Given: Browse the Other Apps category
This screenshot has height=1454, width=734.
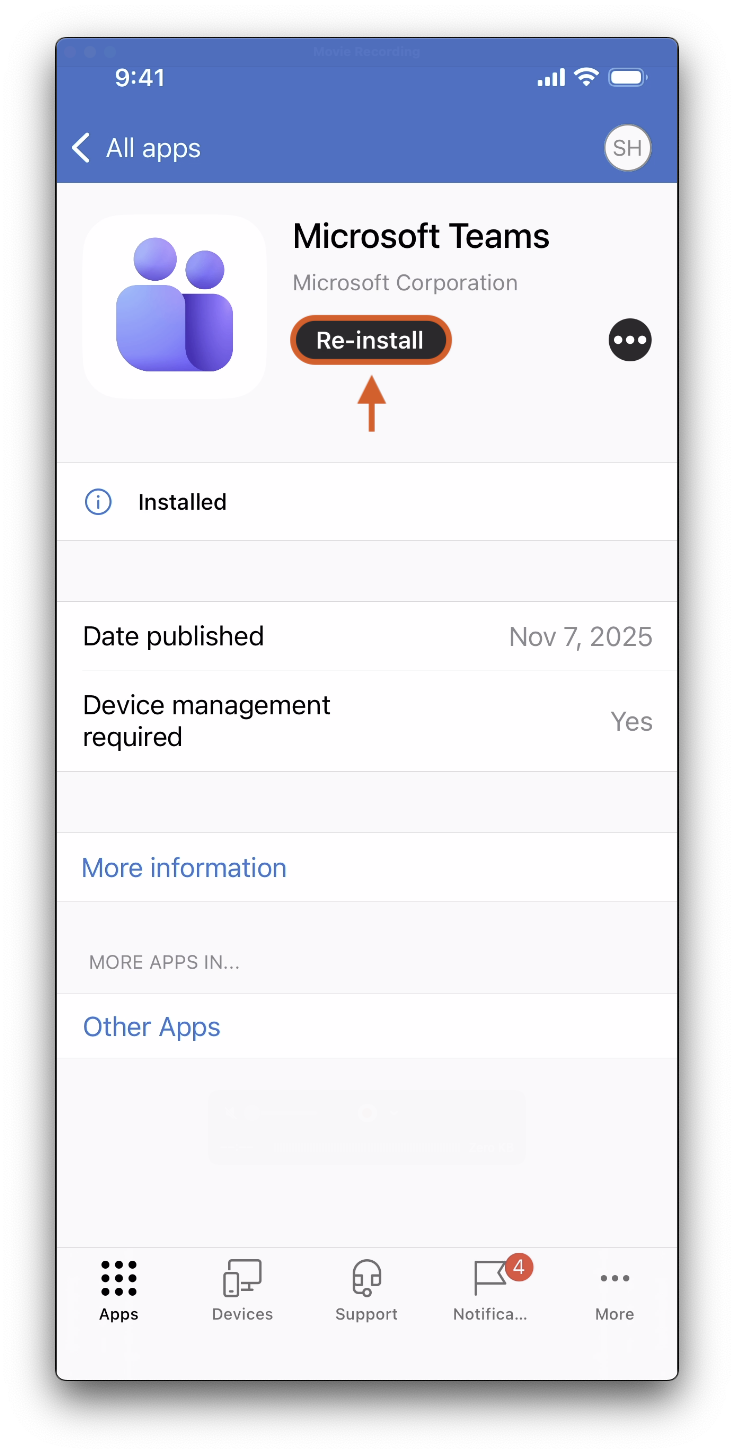Looking at the screenshot, I should point(152,1027).
